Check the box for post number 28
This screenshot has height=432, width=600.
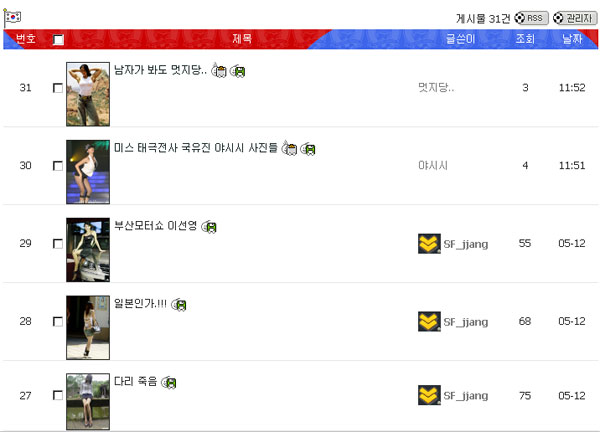pos(57,322)
